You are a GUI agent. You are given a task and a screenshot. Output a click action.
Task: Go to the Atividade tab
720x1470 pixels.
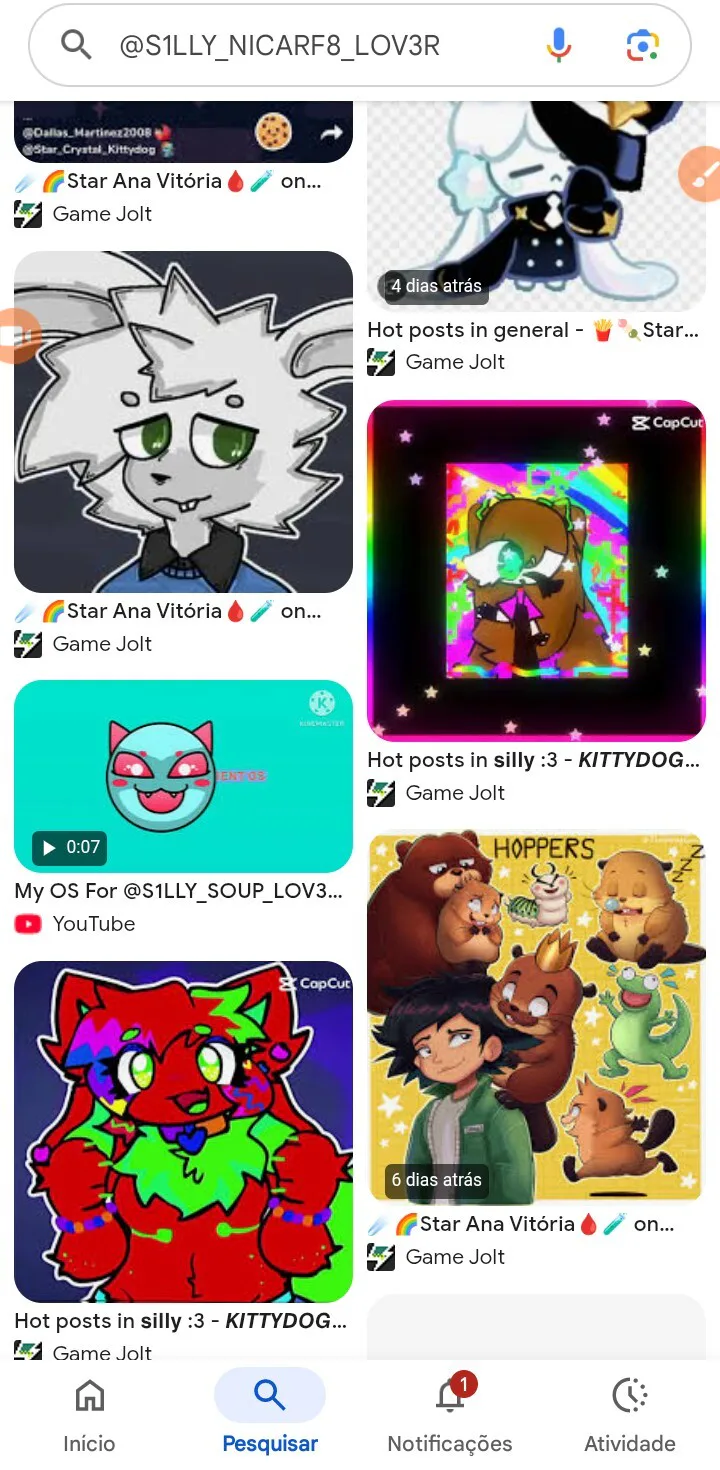(630, 1413)
